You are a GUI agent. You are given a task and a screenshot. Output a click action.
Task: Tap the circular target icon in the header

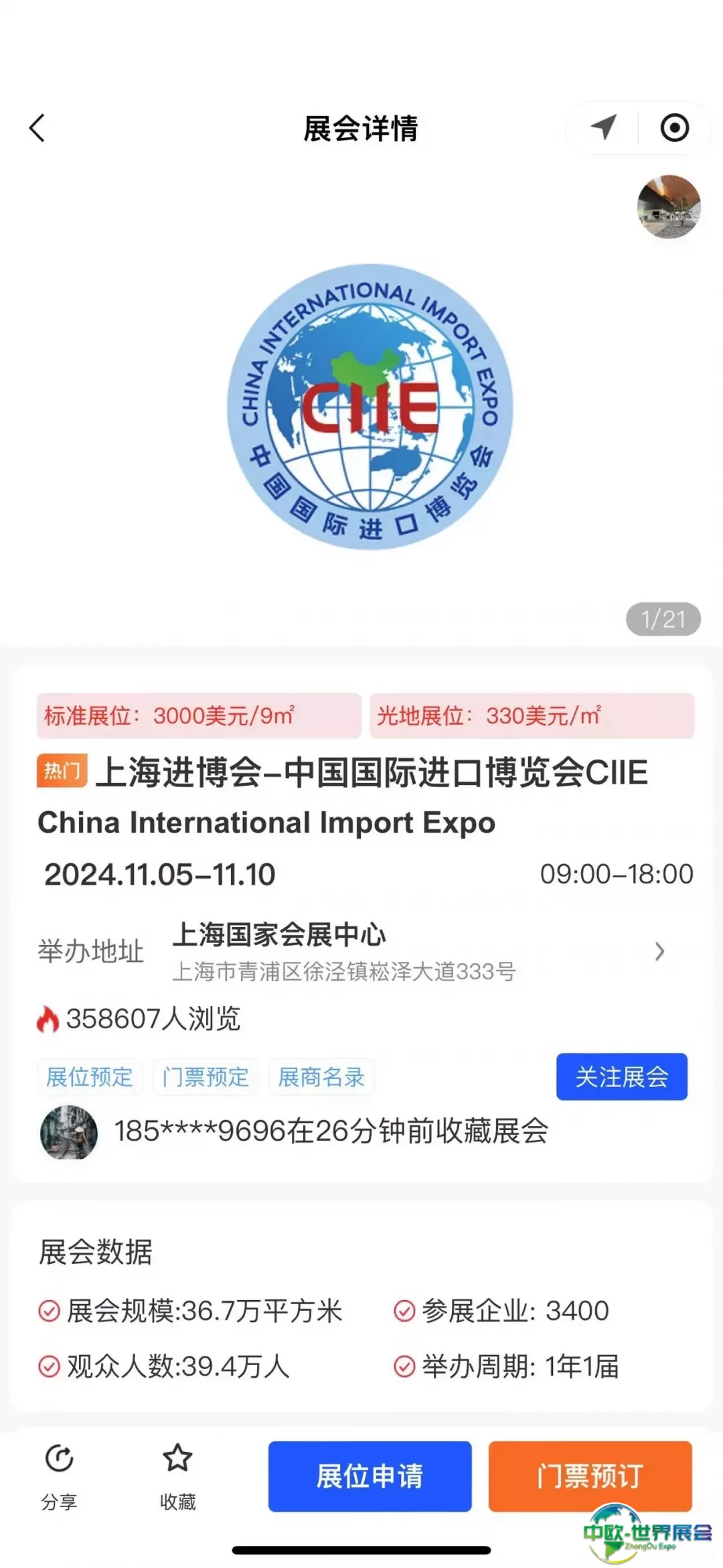click(674, 127)
